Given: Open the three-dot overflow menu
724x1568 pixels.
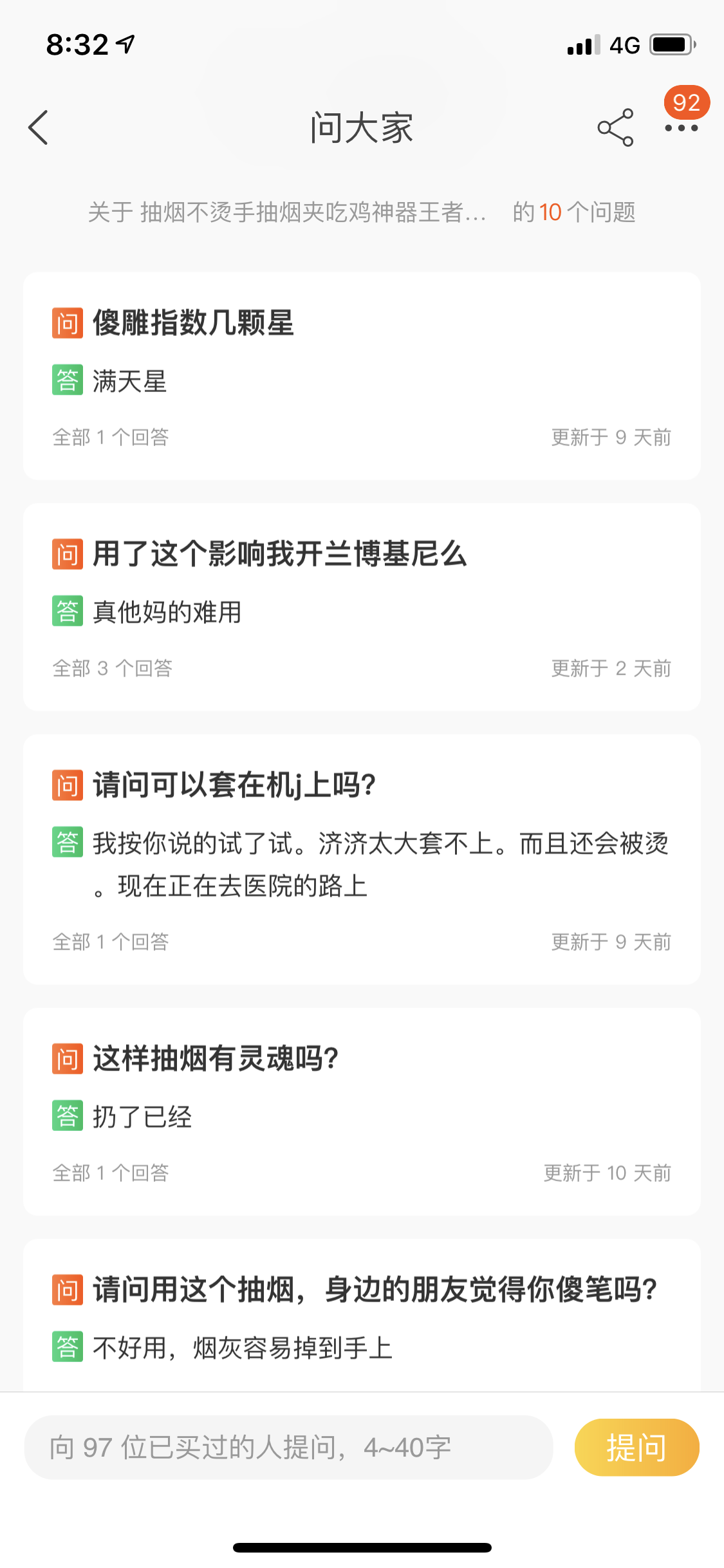Looking at the screenshot, I should [x=682, y=128].
